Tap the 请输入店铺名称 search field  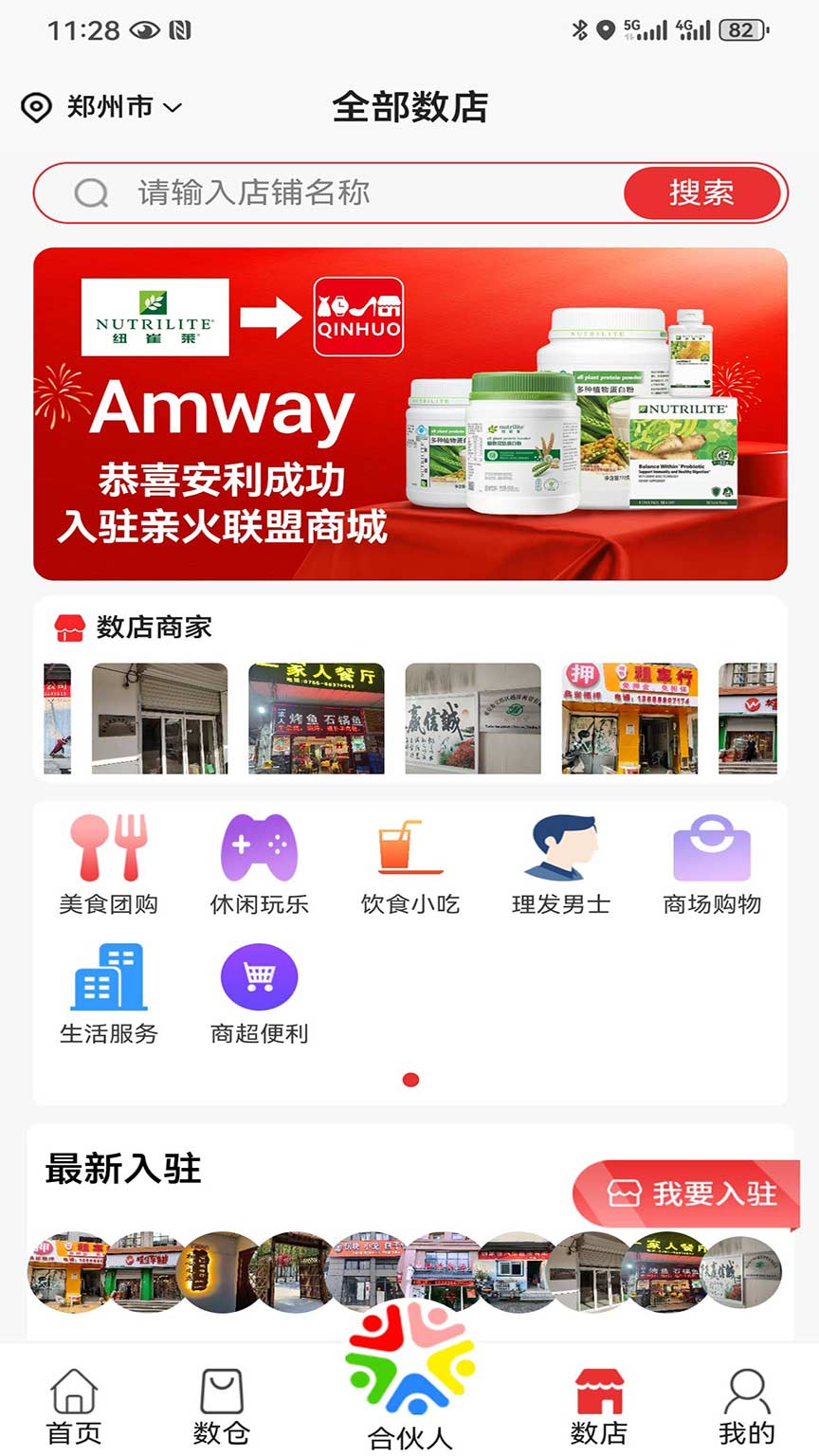360,193
